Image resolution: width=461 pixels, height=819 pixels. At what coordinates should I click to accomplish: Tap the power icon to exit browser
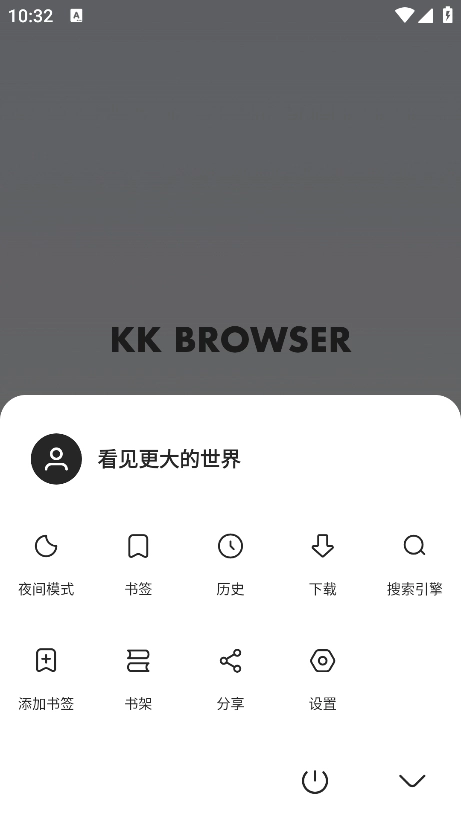click(315, 781)
